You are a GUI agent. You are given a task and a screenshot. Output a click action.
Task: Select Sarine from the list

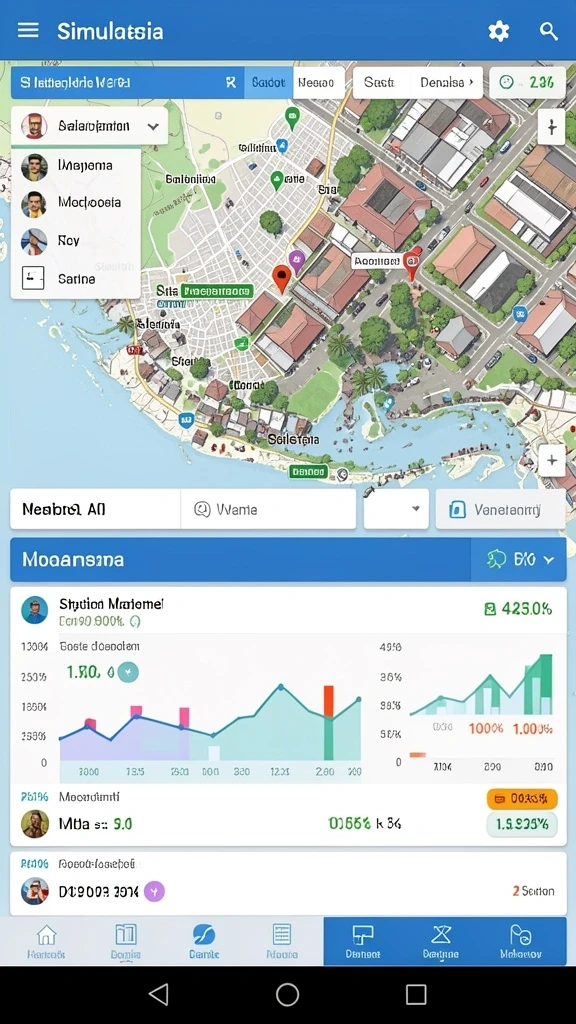coord(75,279)
